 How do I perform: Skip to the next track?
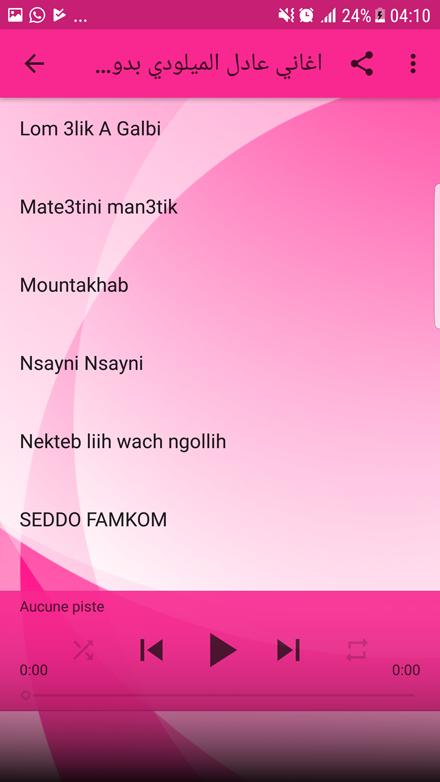289,650
